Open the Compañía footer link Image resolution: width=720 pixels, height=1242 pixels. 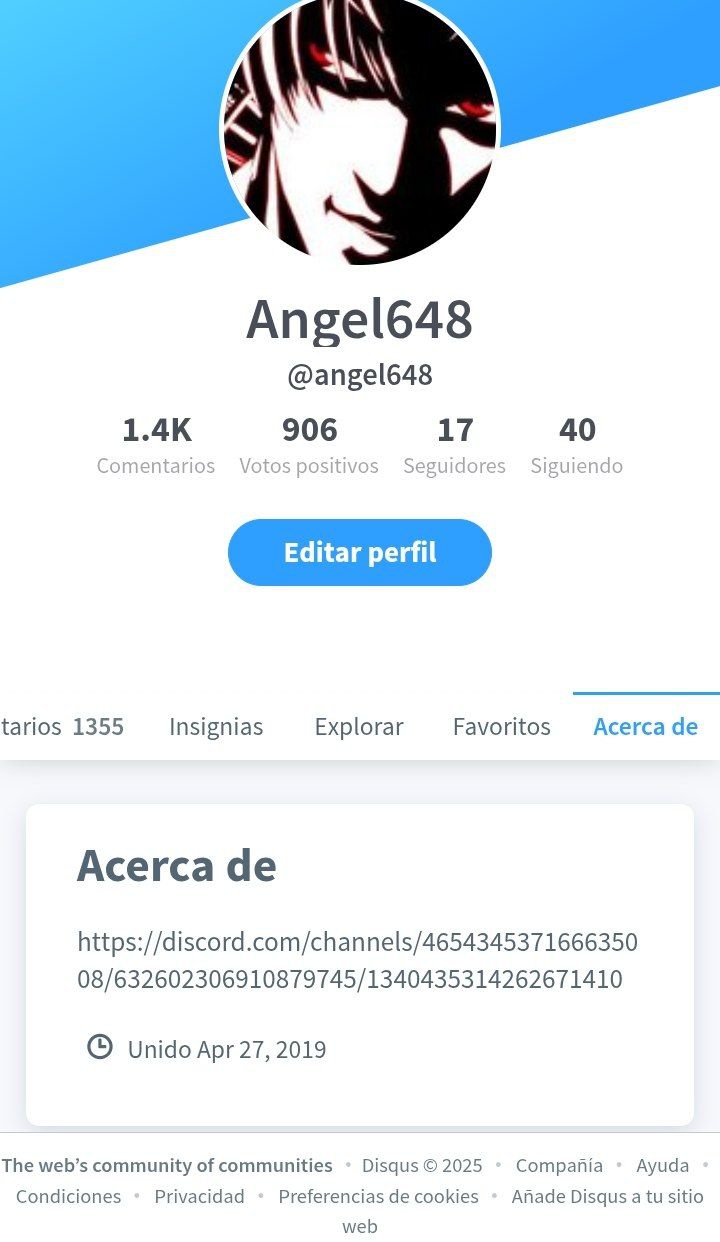pos(559,1165)
